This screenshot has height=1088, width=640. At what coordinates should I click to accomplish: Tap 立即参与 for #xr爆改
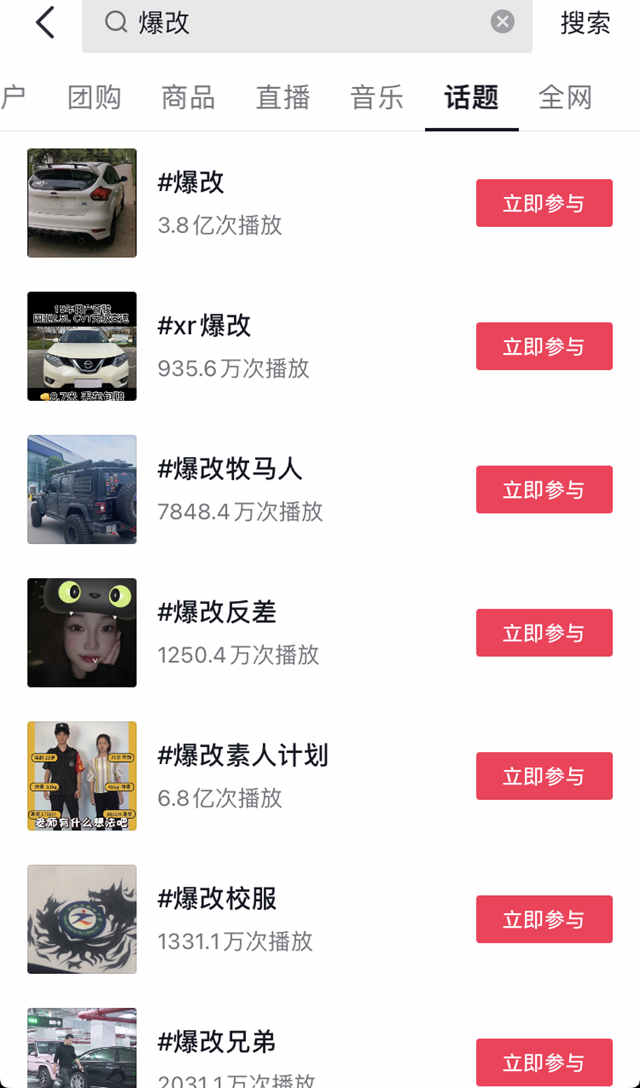[x=544, y=346]
